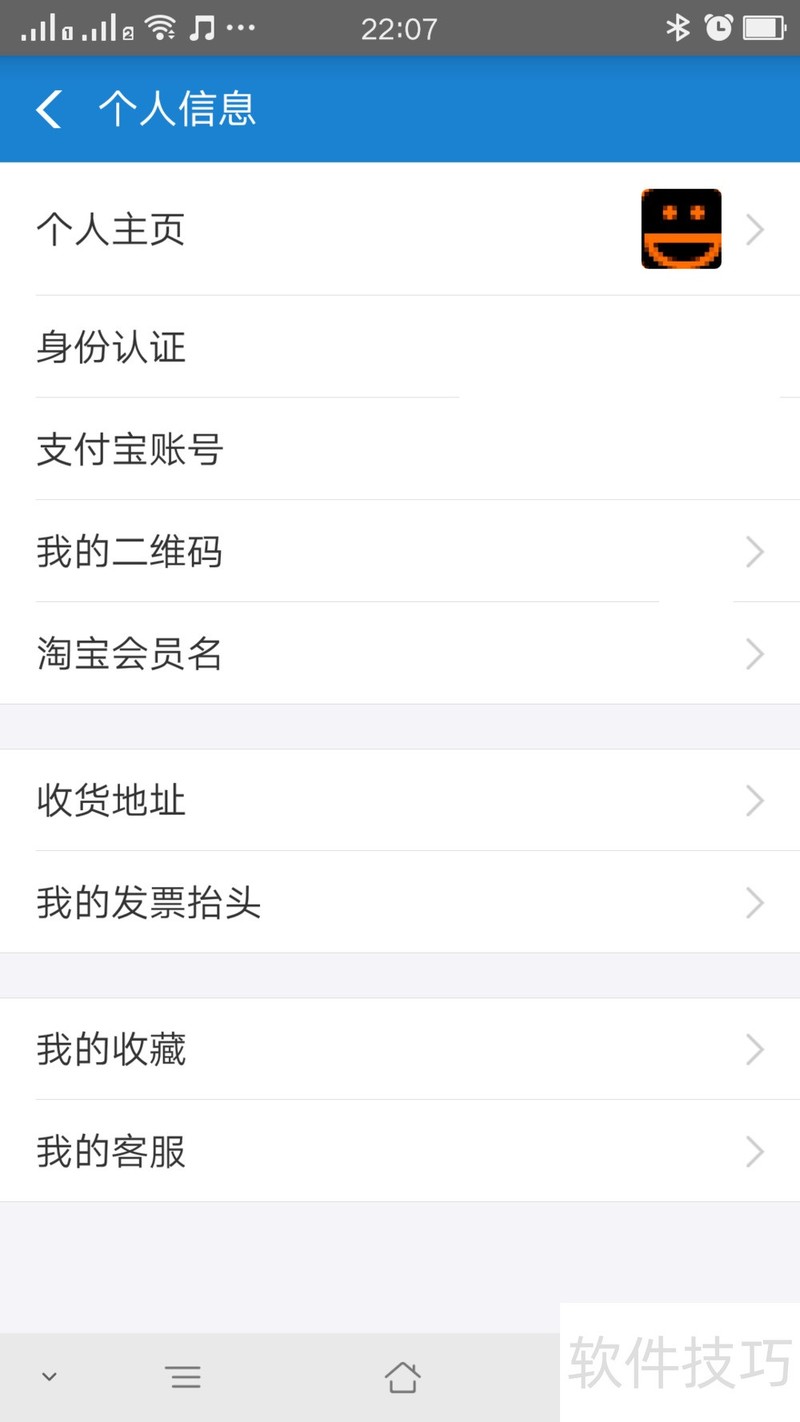This screenshot has height=1422, width=800.
Task: Tap the recent apps icon in navigation bar
Action: click(x=185, y=1376)
